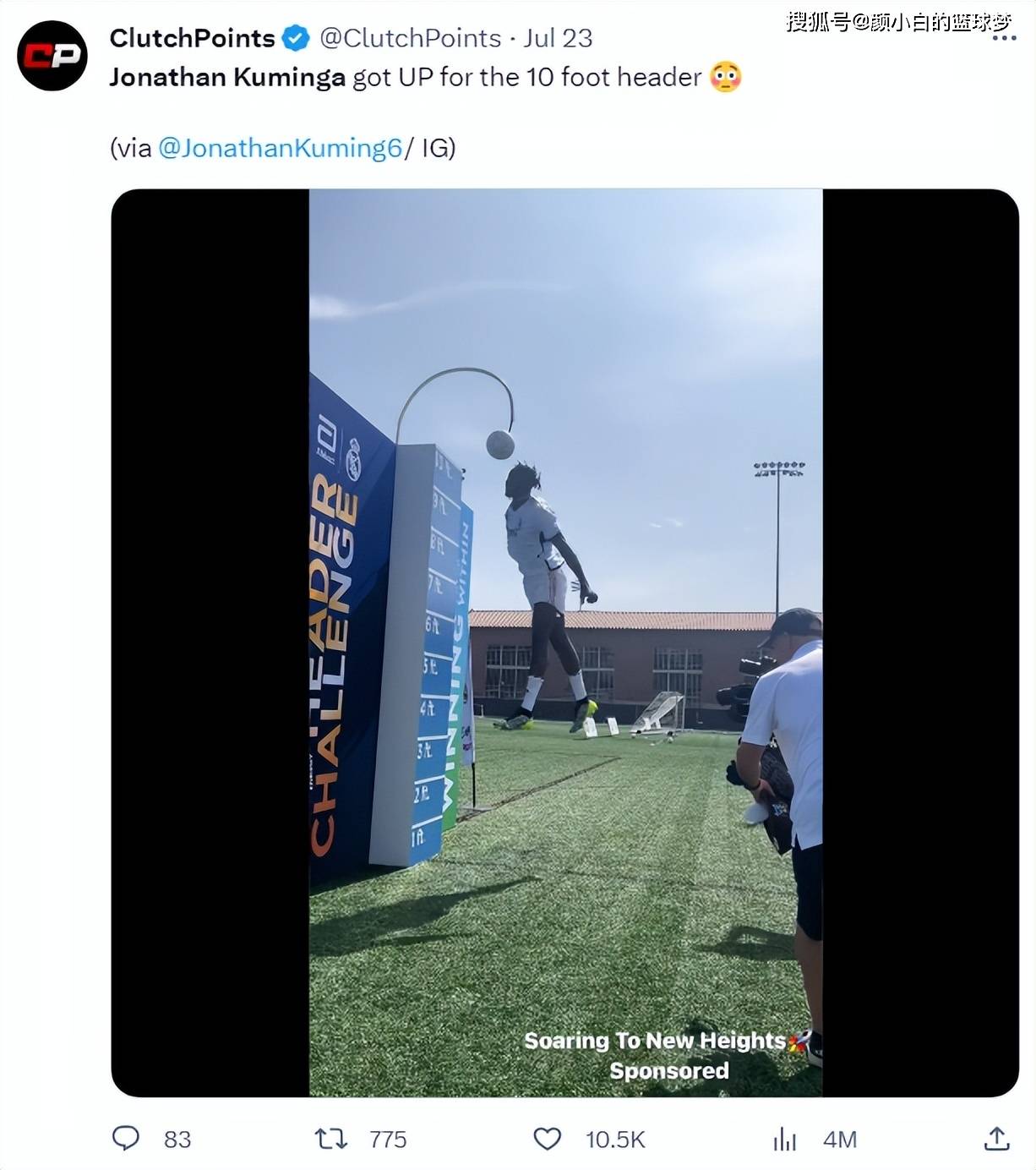Viewport: 1036px width, 1170px height.
Task: Share this tweet
Action: [996, 1139]
